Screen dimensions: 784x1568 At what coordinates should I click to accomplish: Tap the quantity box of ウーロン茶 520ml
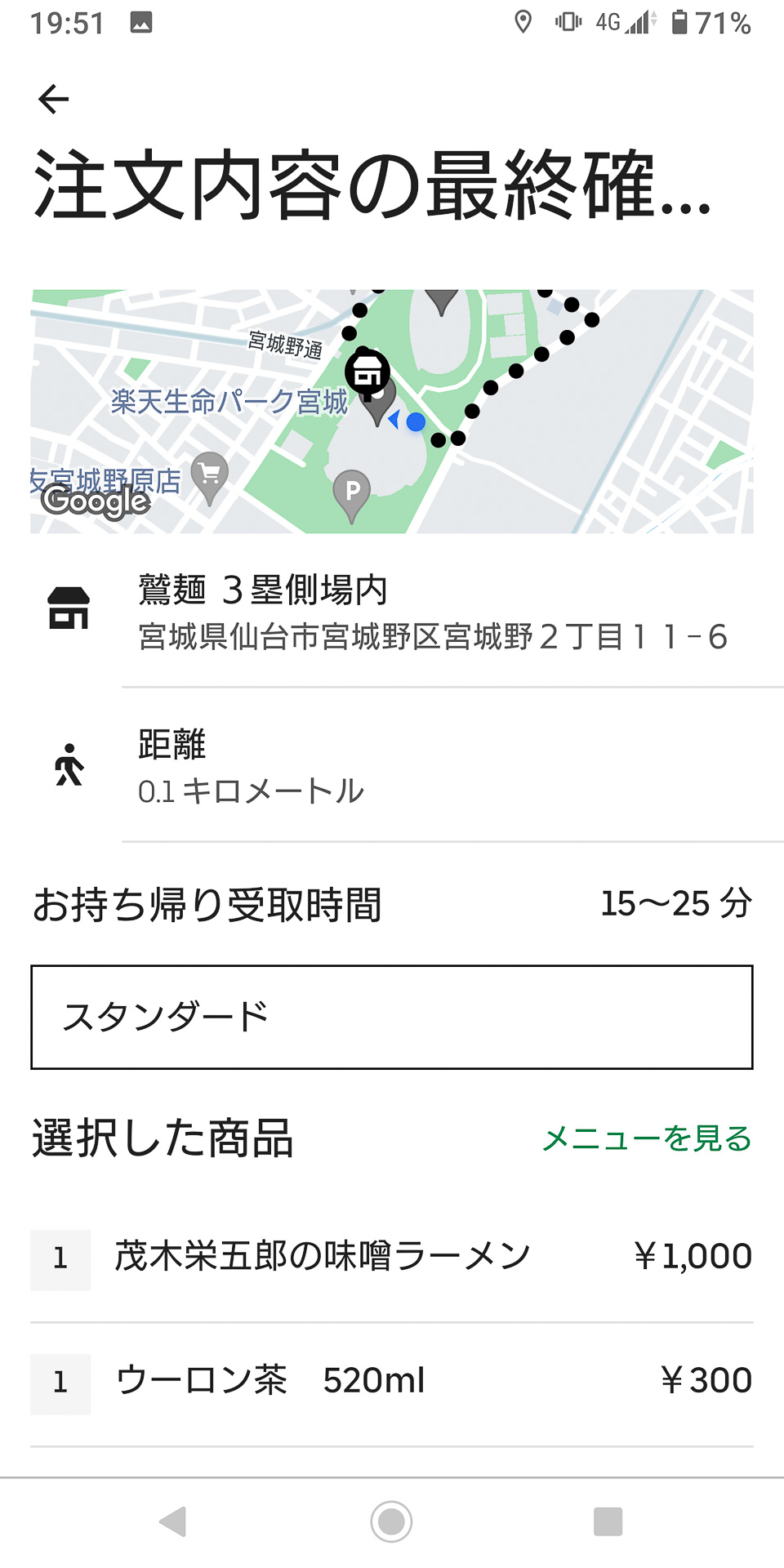tap(60, 1382)
